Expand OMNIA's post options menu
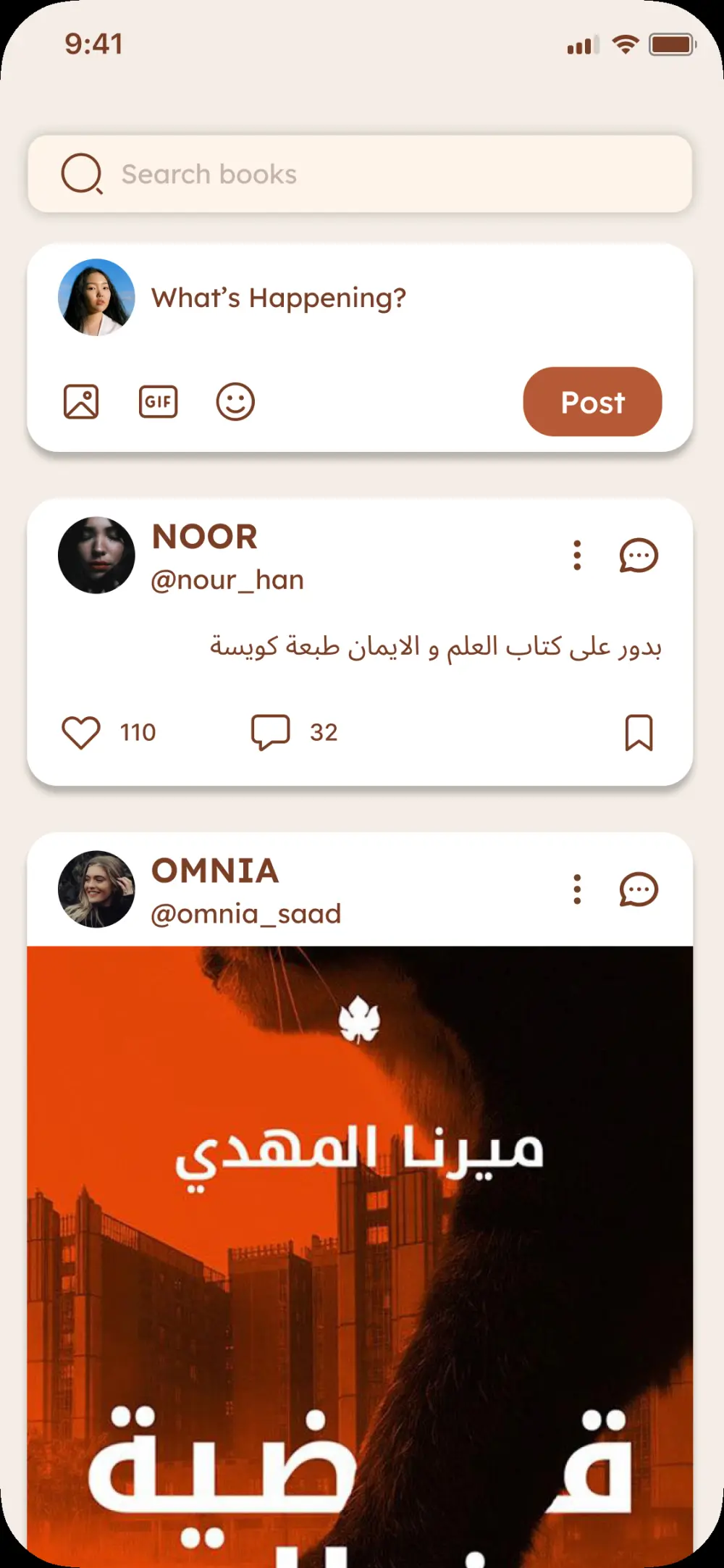 [576, 889]
